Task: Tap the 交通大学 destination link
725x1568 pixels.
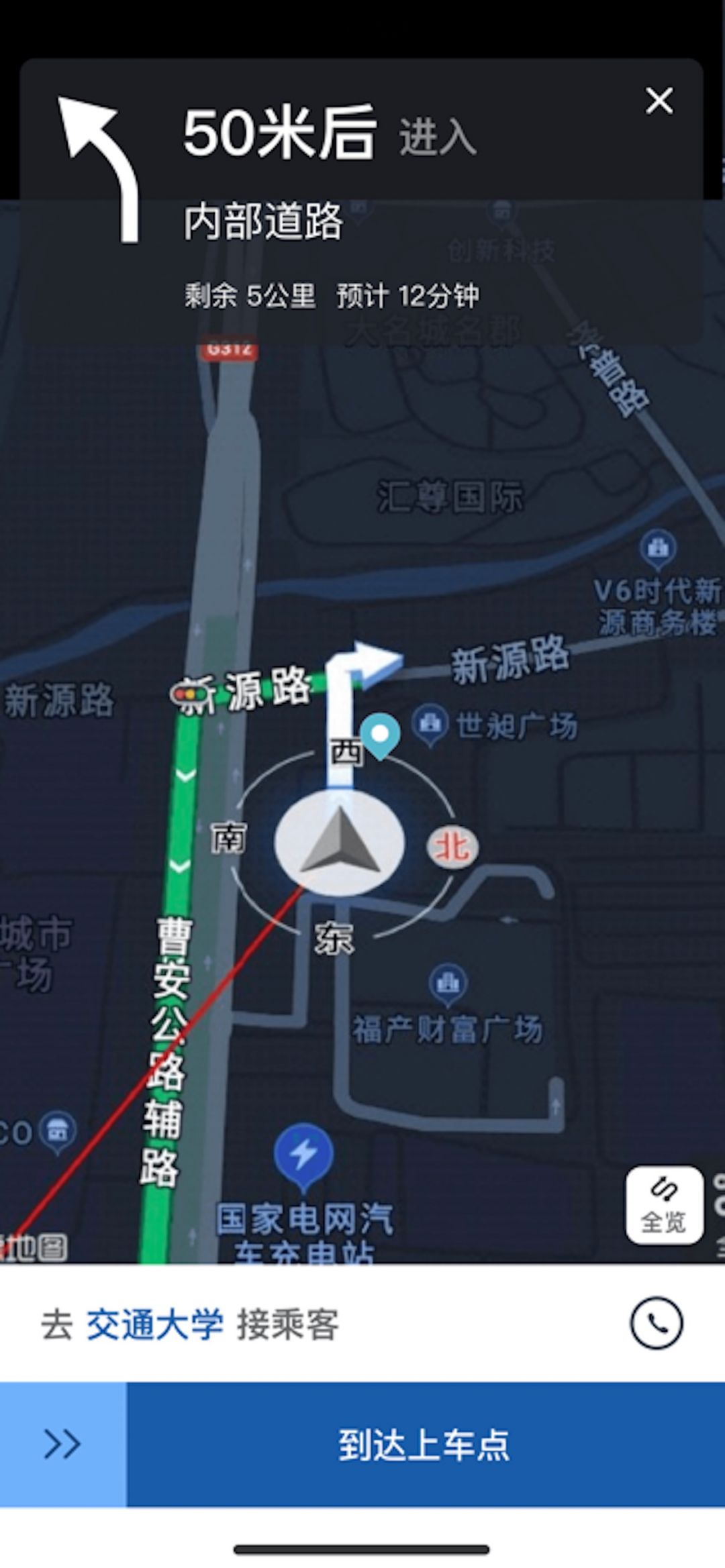Action: [155, 1324]
